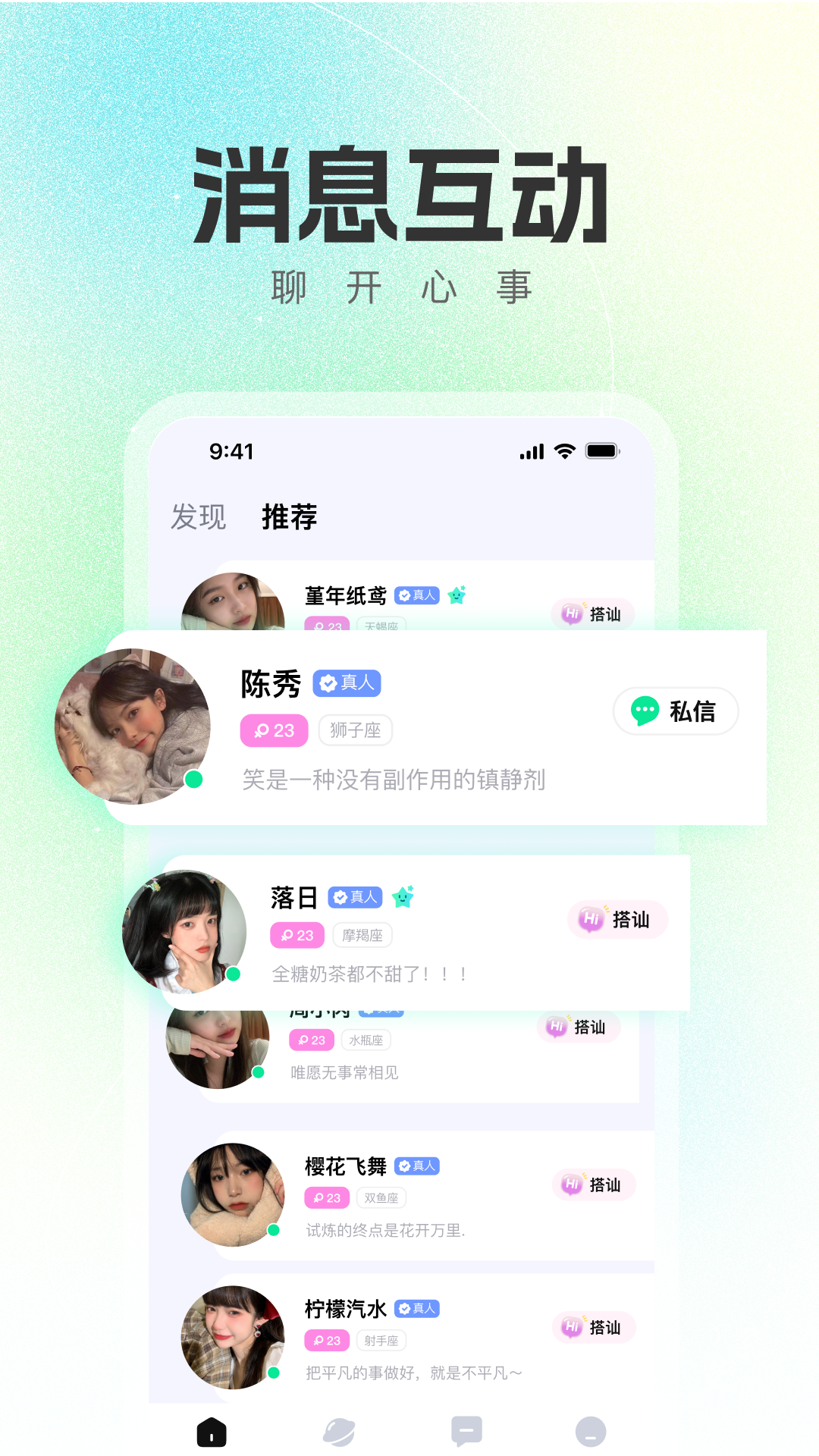This screenshot has height=1456, width=819.
Task: Click 陈秀's 真人 verification badge
Action: tap(346, 683)
